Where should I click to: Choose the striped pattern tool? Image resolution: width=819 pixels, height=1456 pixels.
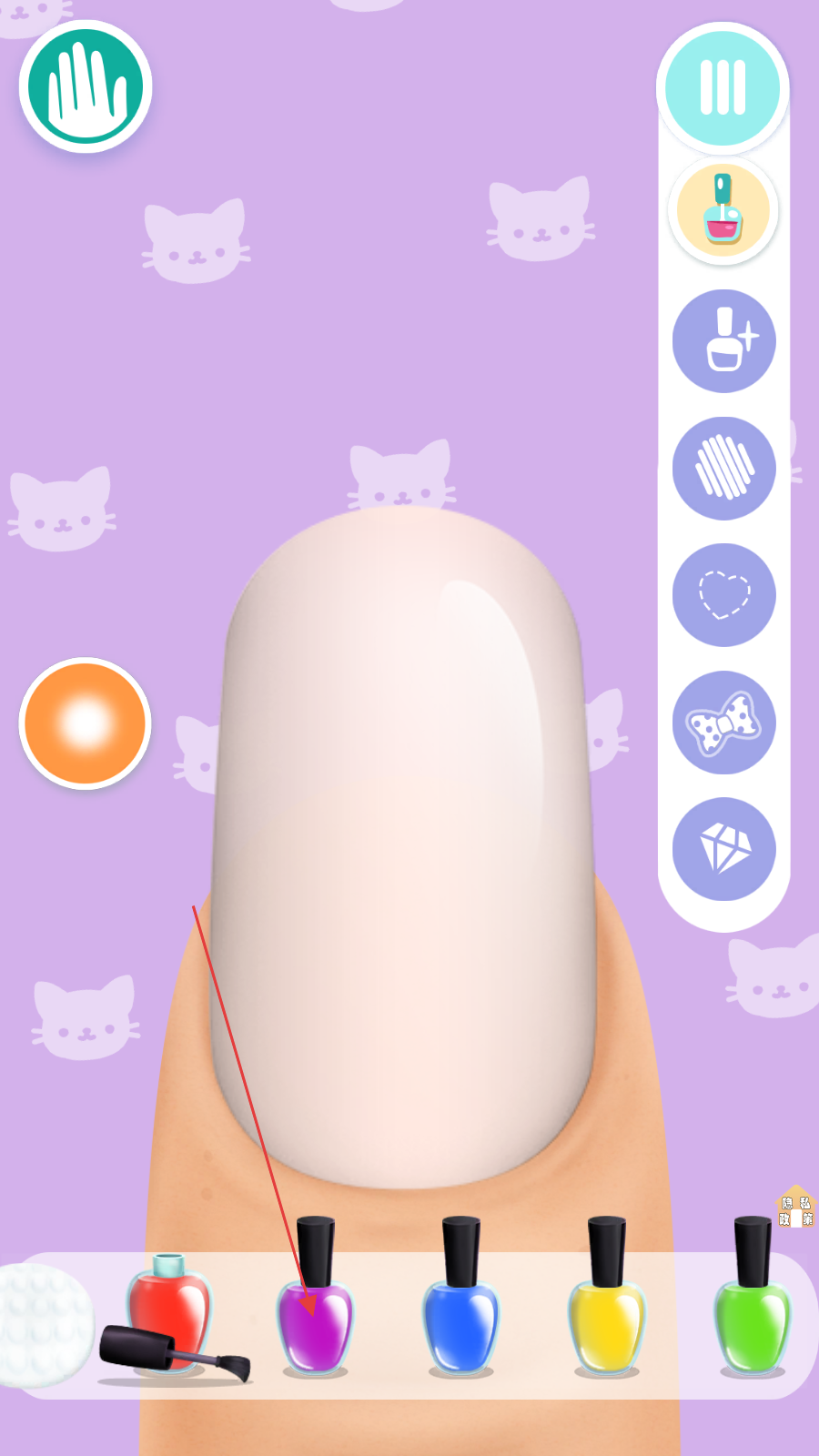[723, 468]
